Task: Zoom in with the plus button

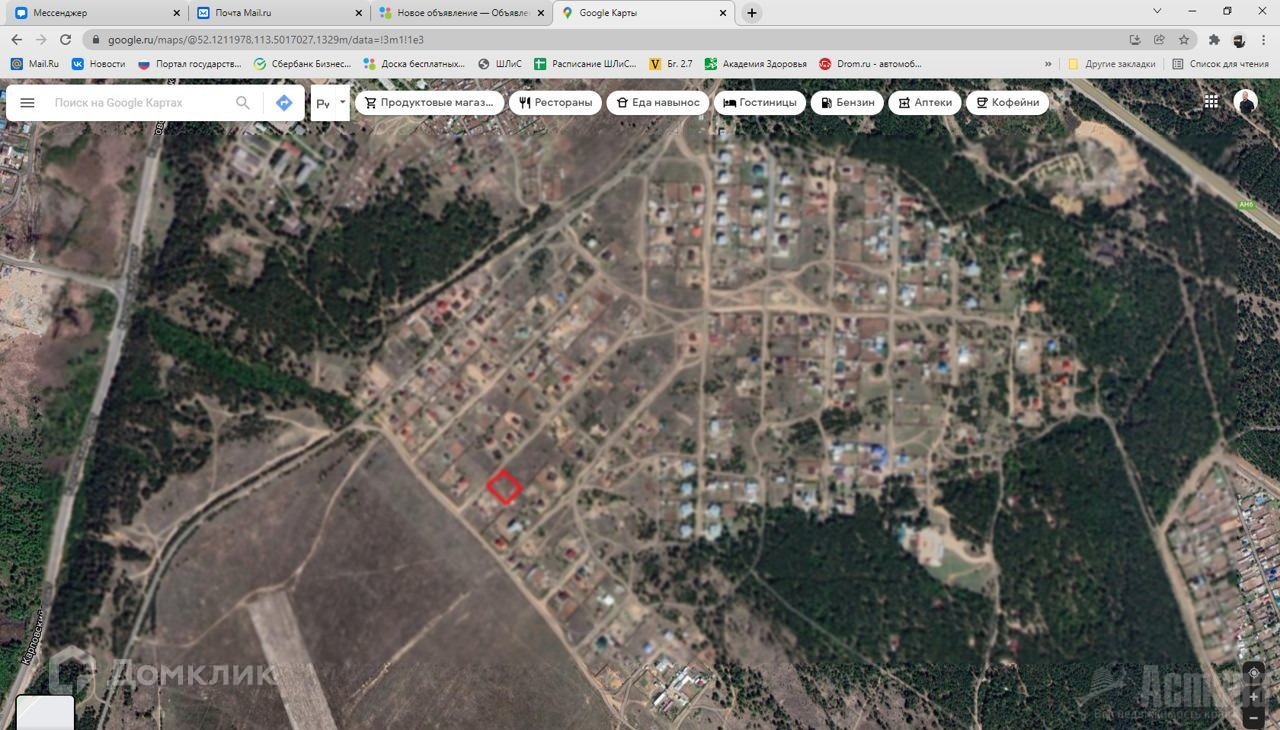Action: pyautogui.click(x=1253, y=697)
